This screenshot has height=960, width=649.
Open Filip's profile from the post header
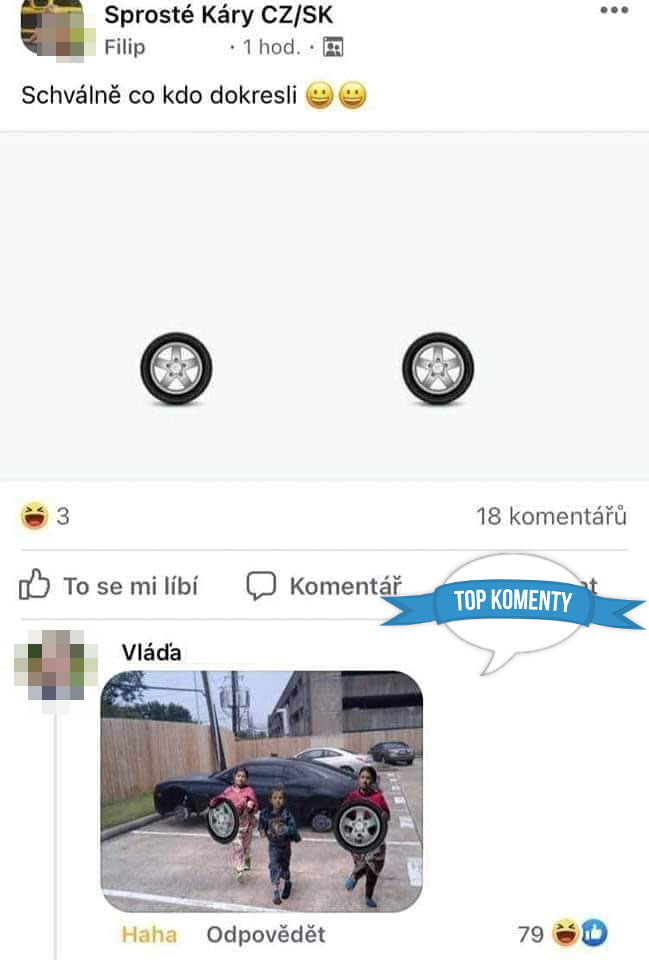click(x=124, y=47)
